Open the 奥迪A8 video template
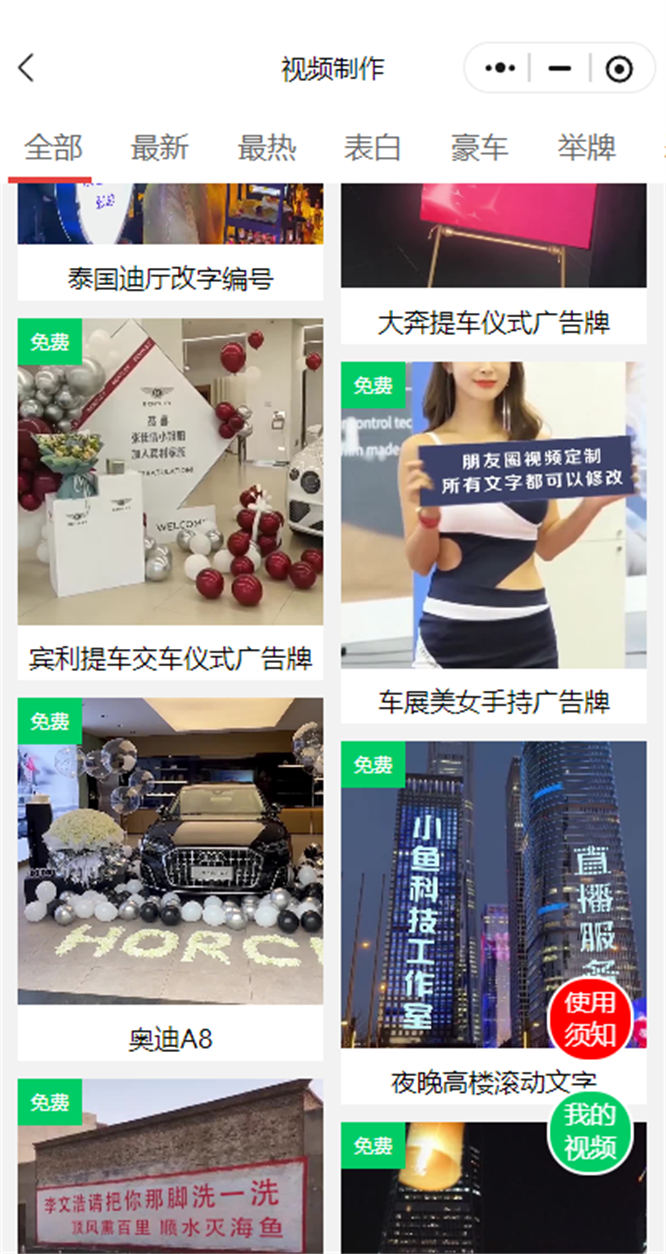The width and height of the screenshot is (666, 1254). click(170, 870)
